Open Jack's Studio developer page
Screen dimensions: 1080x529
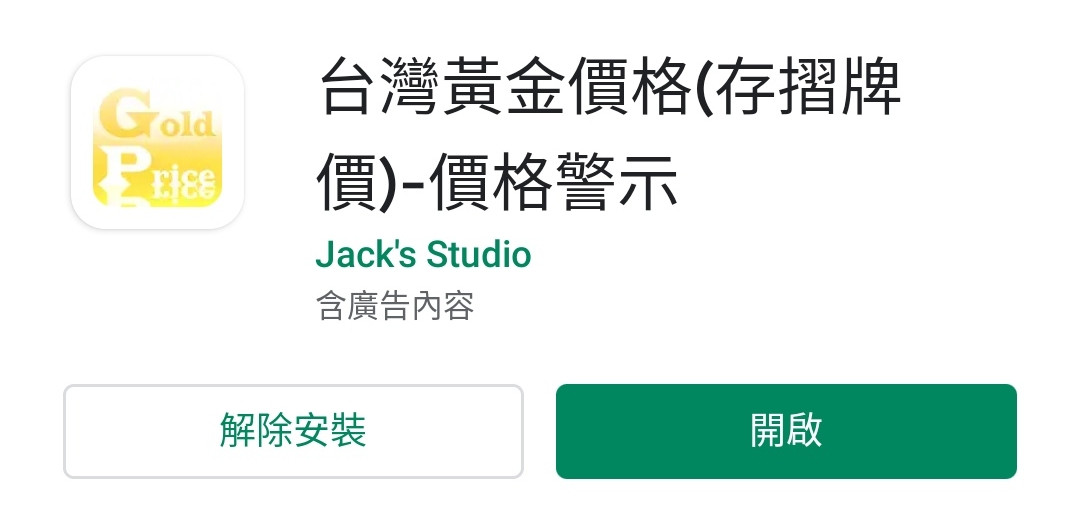(x=423, y=255)
